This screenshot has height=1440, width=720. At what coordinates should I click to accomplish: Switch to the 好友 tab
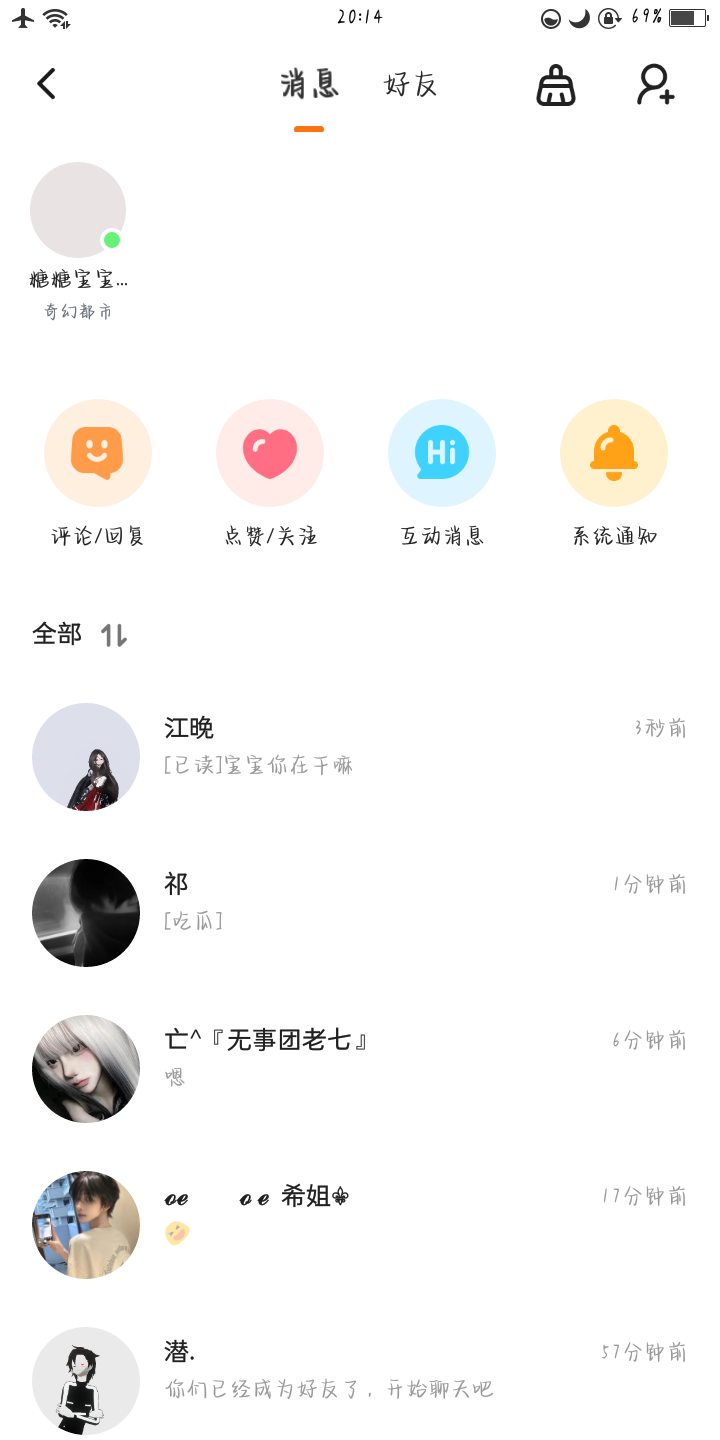411,85
